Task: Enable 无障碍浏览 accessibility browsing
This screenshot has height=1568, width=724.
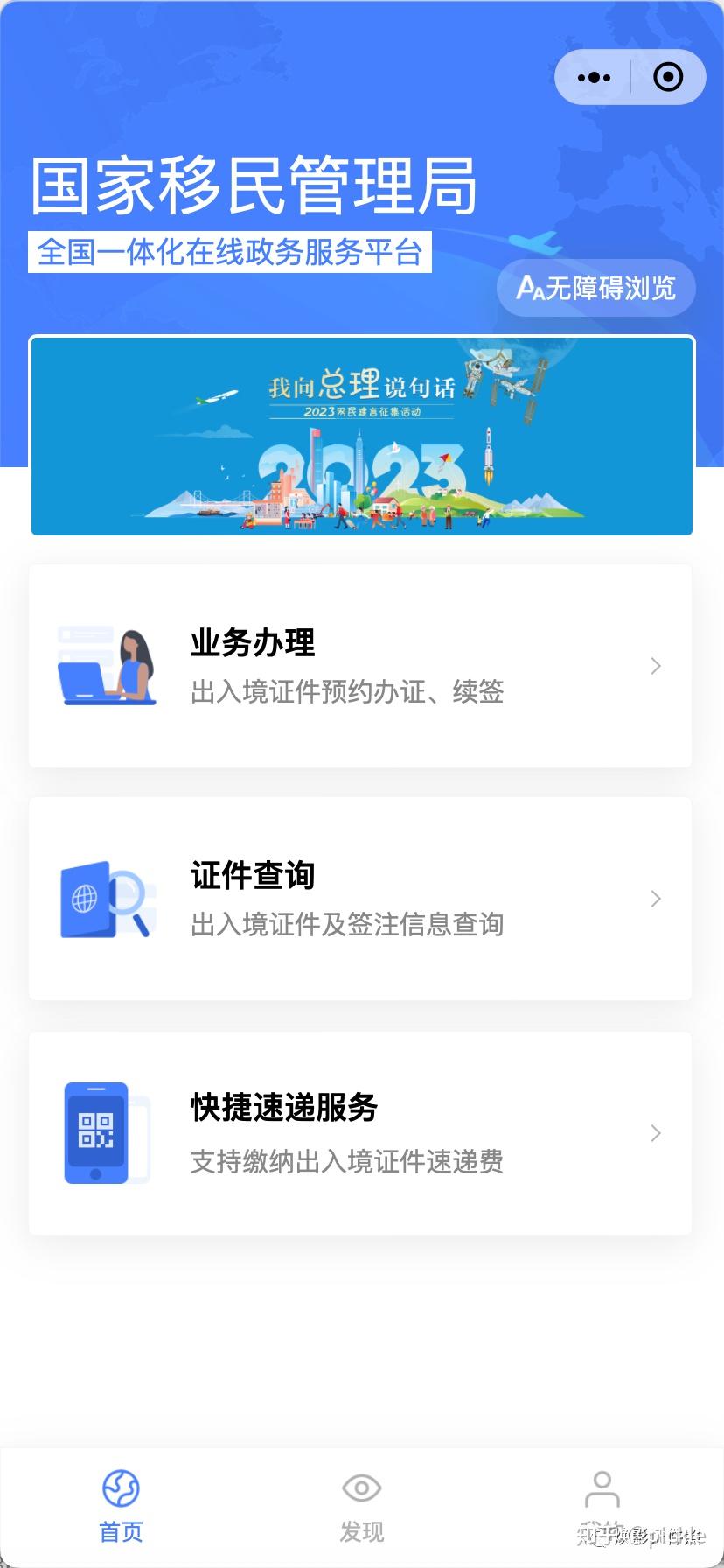Action: click(595, 289)
